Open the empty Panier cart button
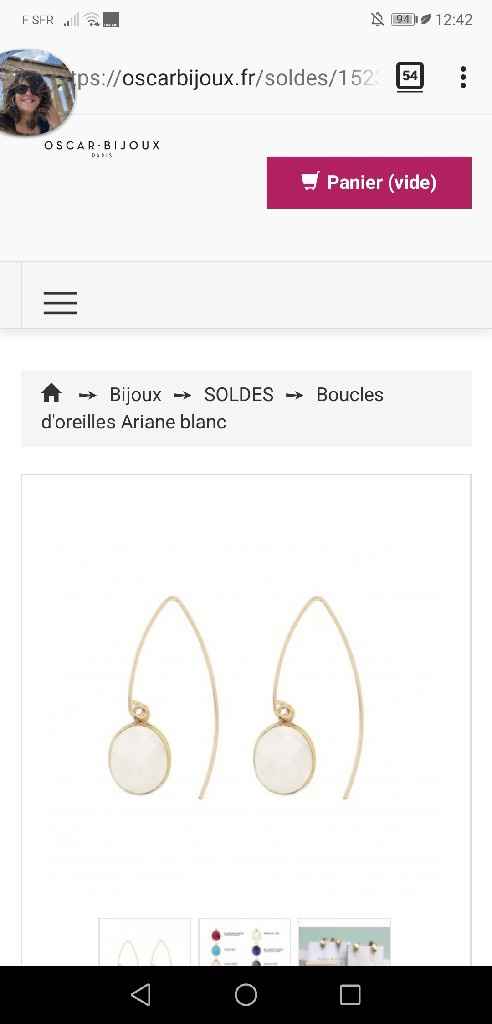 (369, 182)
